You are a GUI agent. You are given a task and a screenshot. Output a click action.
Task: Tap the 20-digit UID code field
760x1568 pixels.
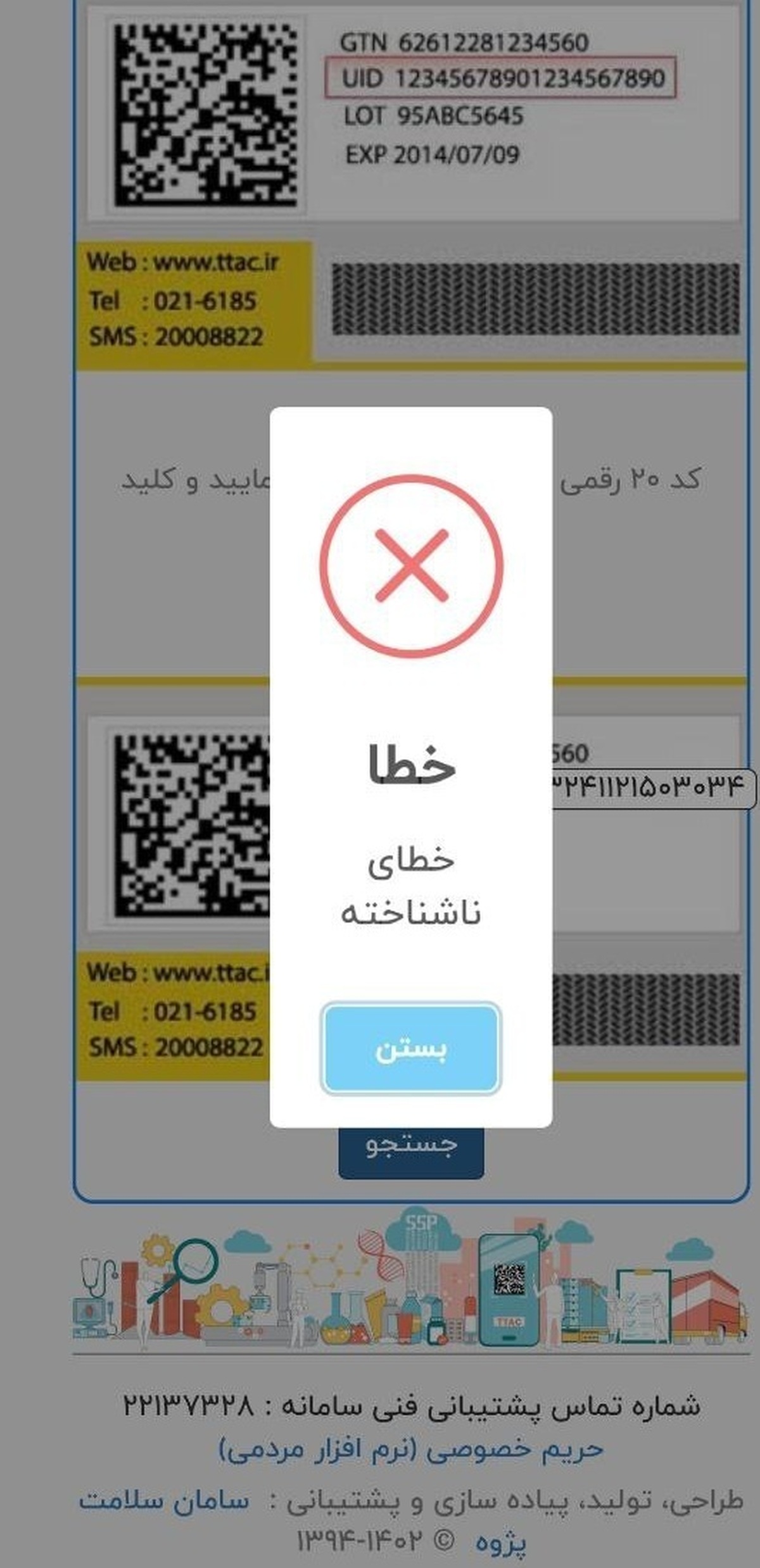point(652,787)
